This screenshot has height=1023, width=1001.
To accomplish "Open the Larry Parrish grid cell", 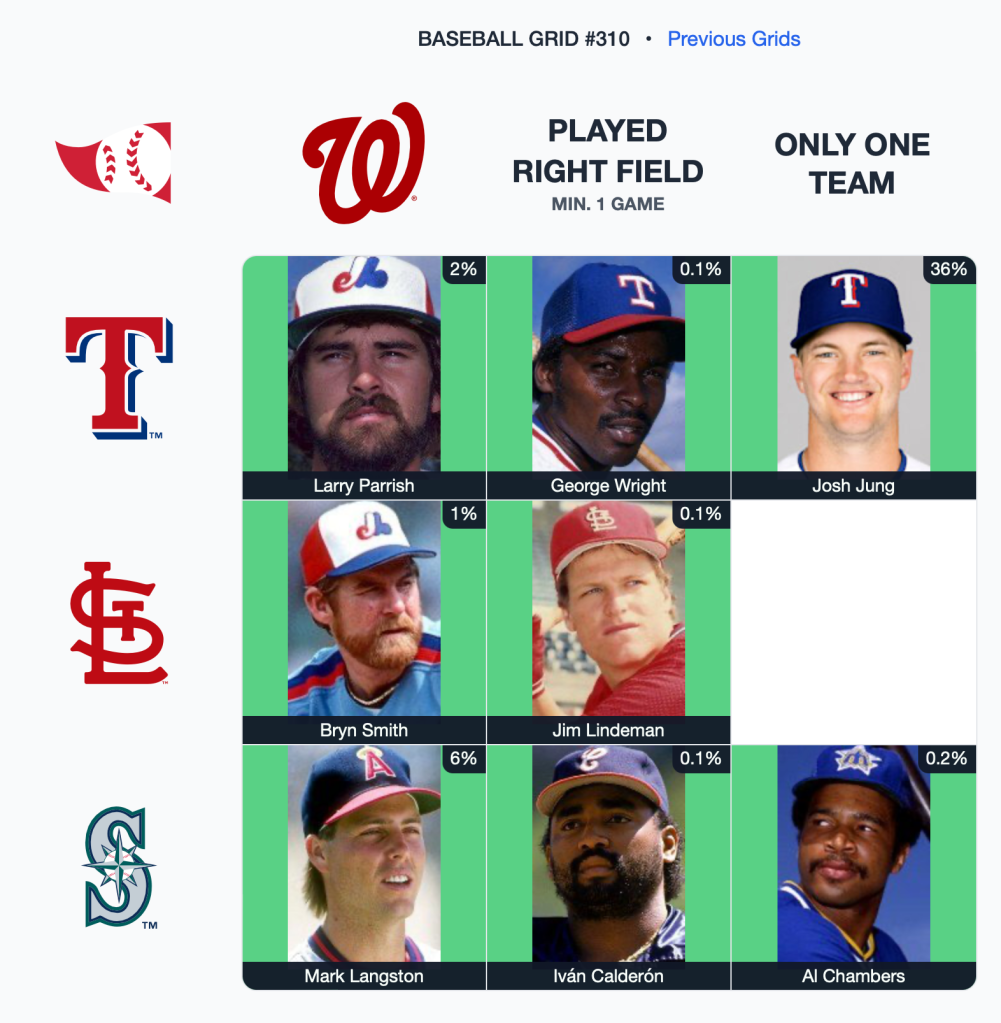I will (x=364, y=377).
